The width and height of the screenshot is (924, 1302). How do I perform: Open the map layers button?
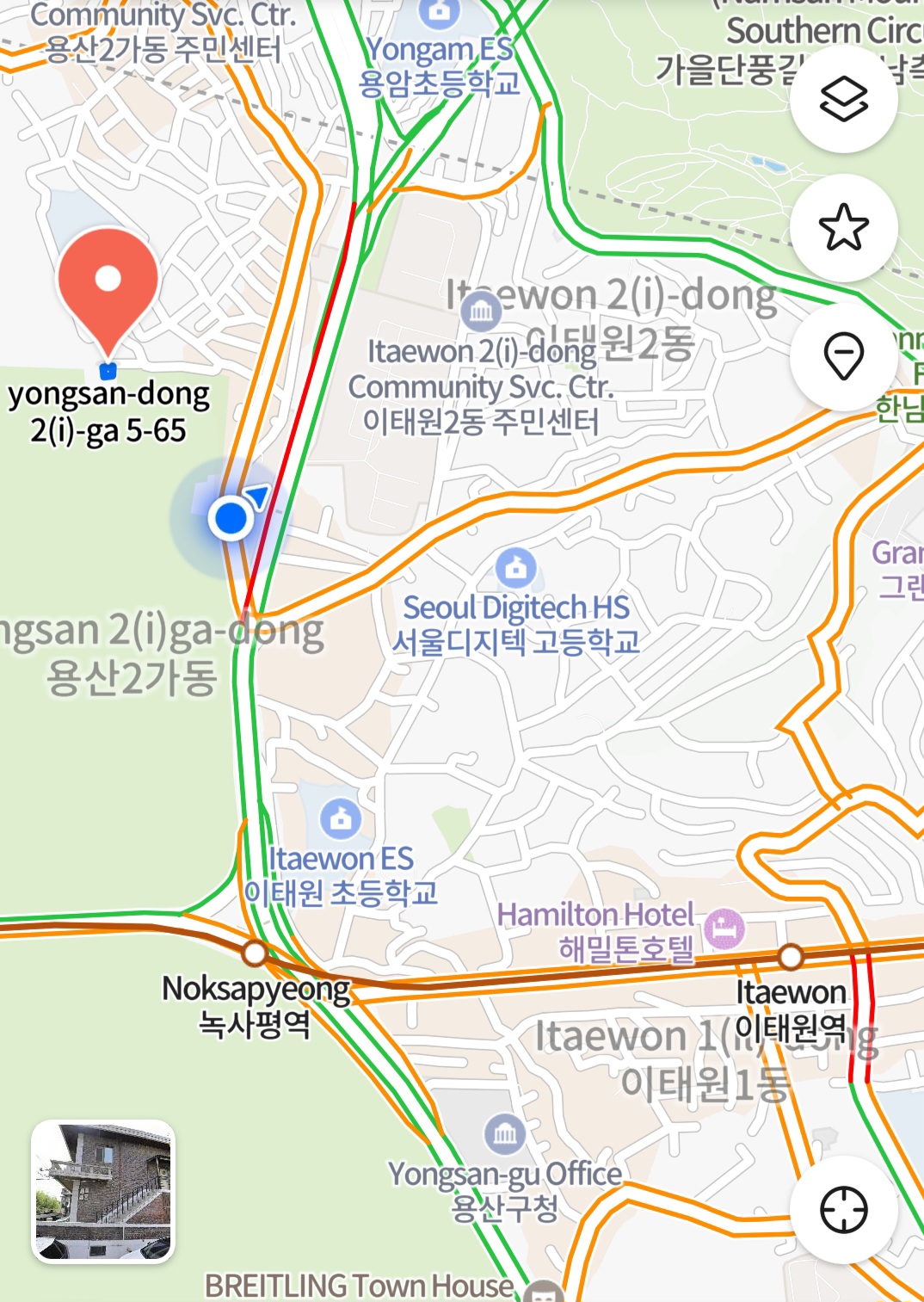point(843,100)
